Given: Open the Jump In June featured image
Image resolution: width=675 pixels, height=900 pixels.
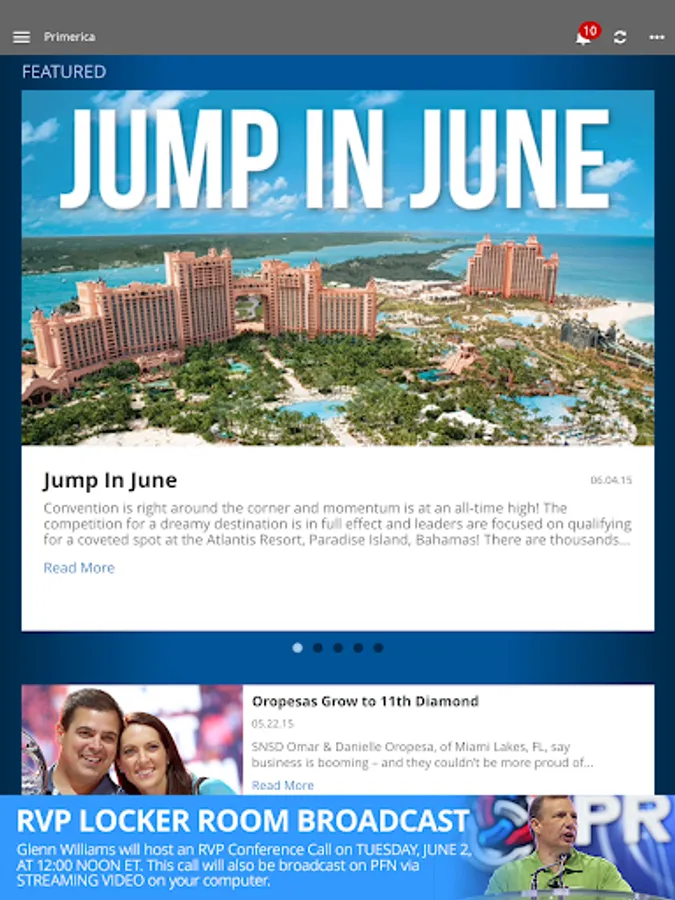Looking at the screenshot, I should coord(338,267).
